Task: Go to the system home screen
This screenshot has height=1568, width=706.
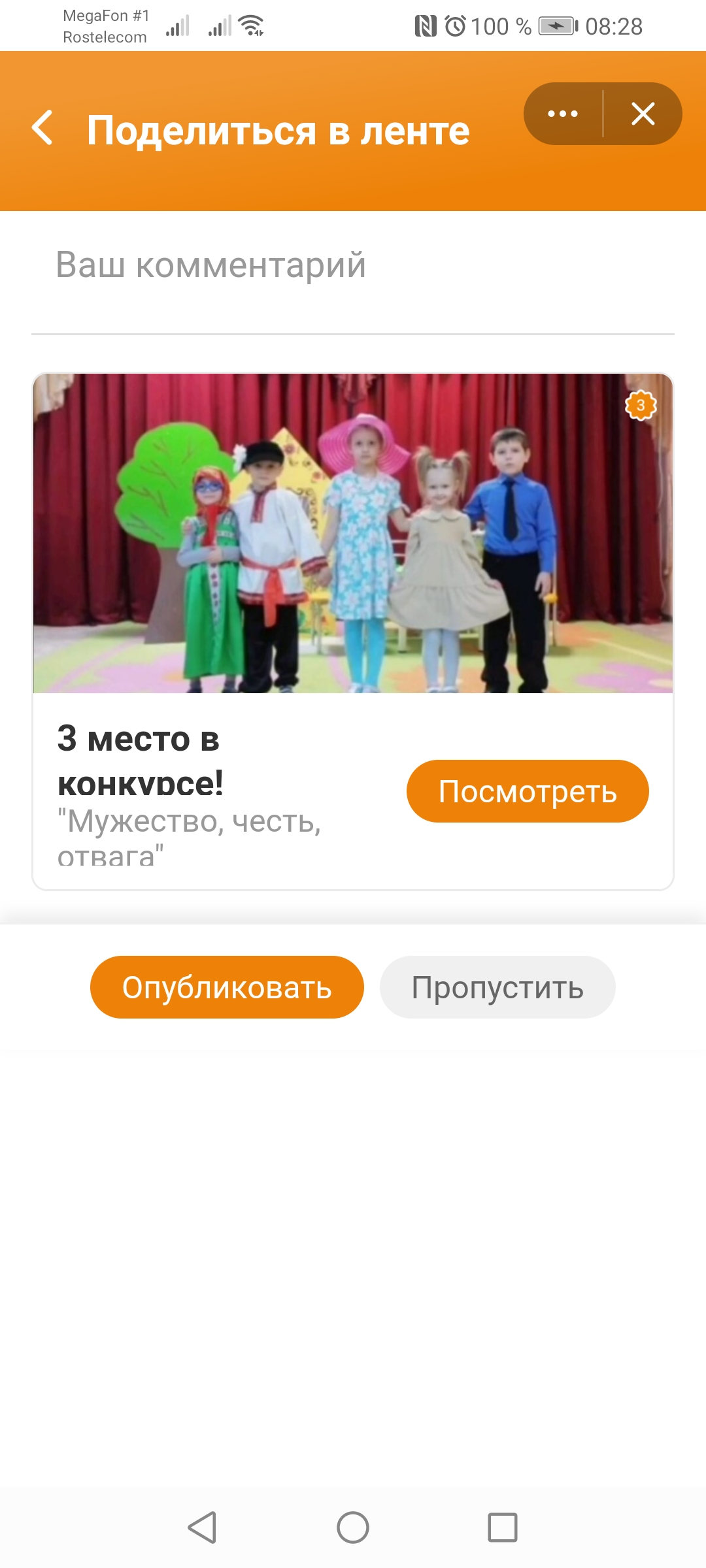Action: (353, 1527)
